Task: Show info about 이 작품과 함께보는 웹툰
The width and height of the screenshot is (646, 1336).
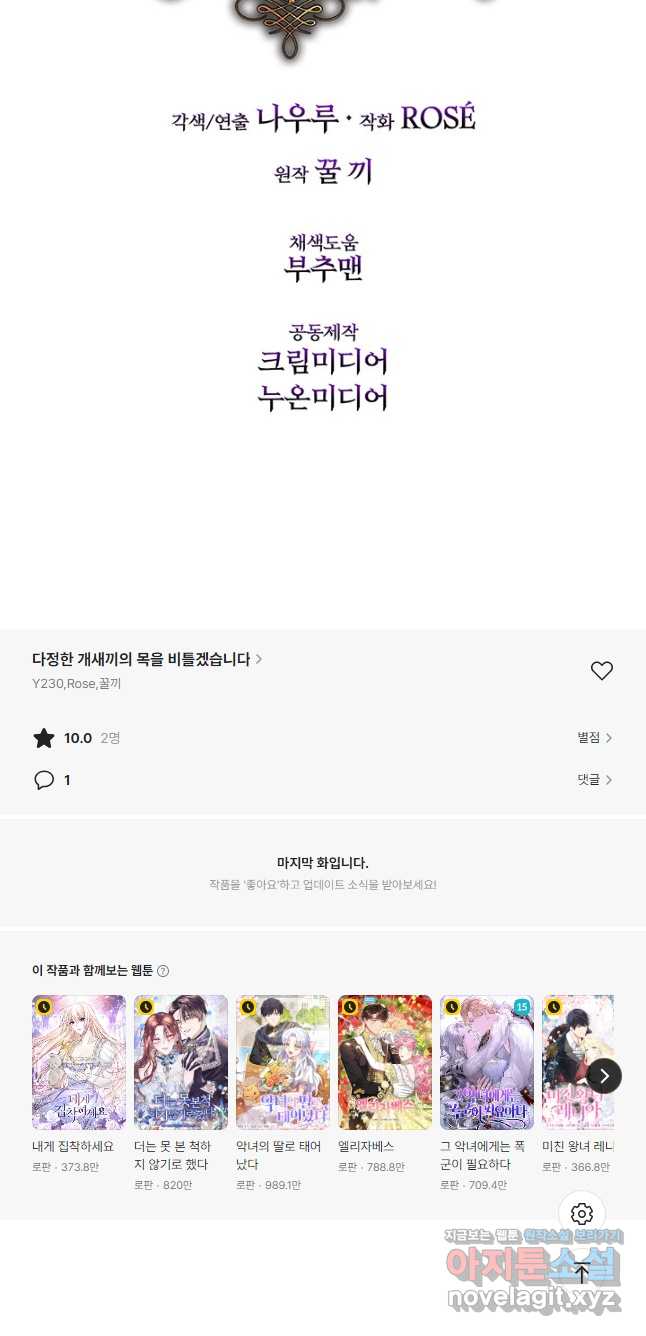Action: (163, 971)
